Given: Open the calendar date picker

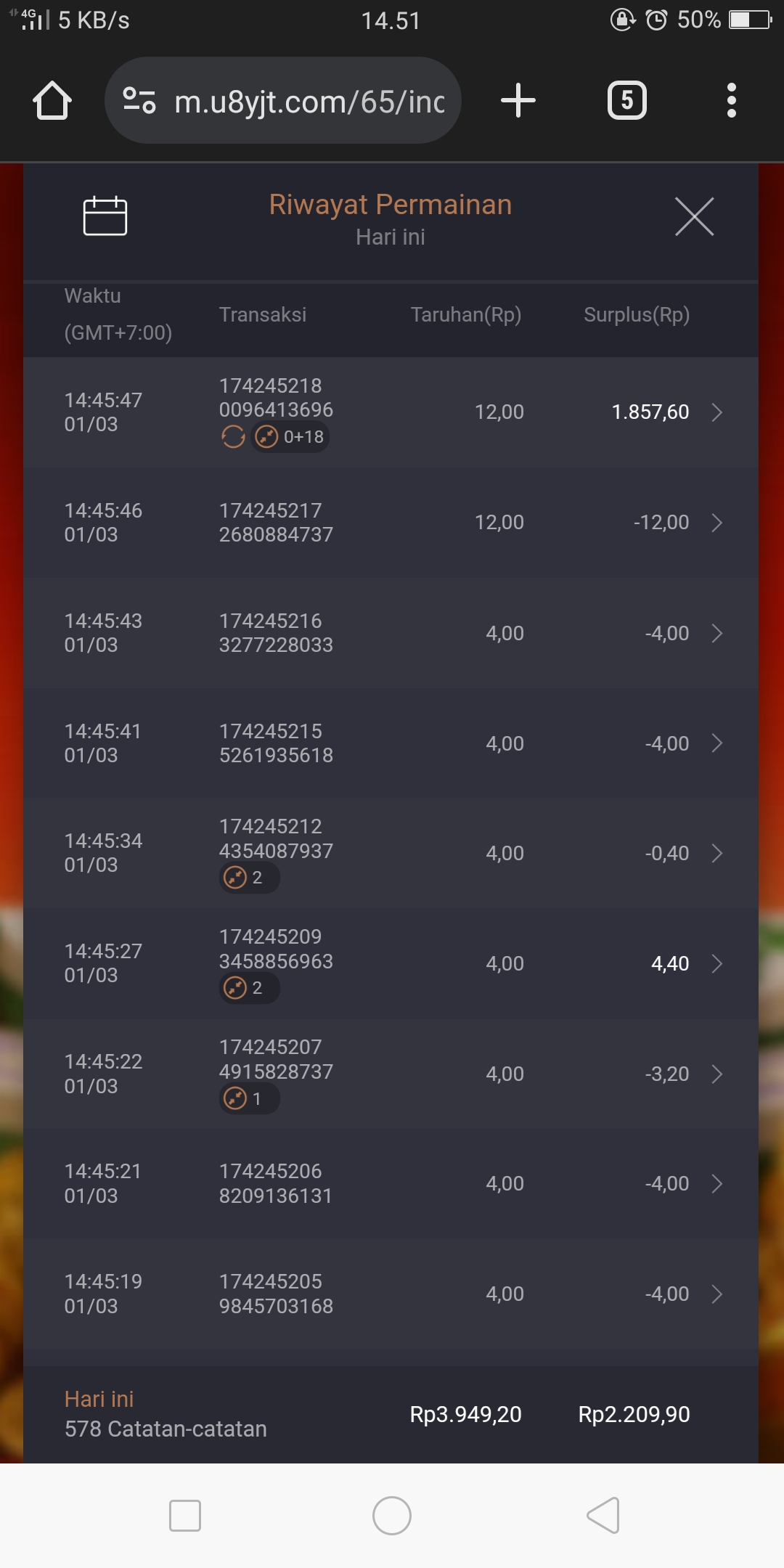Looking at the screenshot, I should click(x=105, y=216).
